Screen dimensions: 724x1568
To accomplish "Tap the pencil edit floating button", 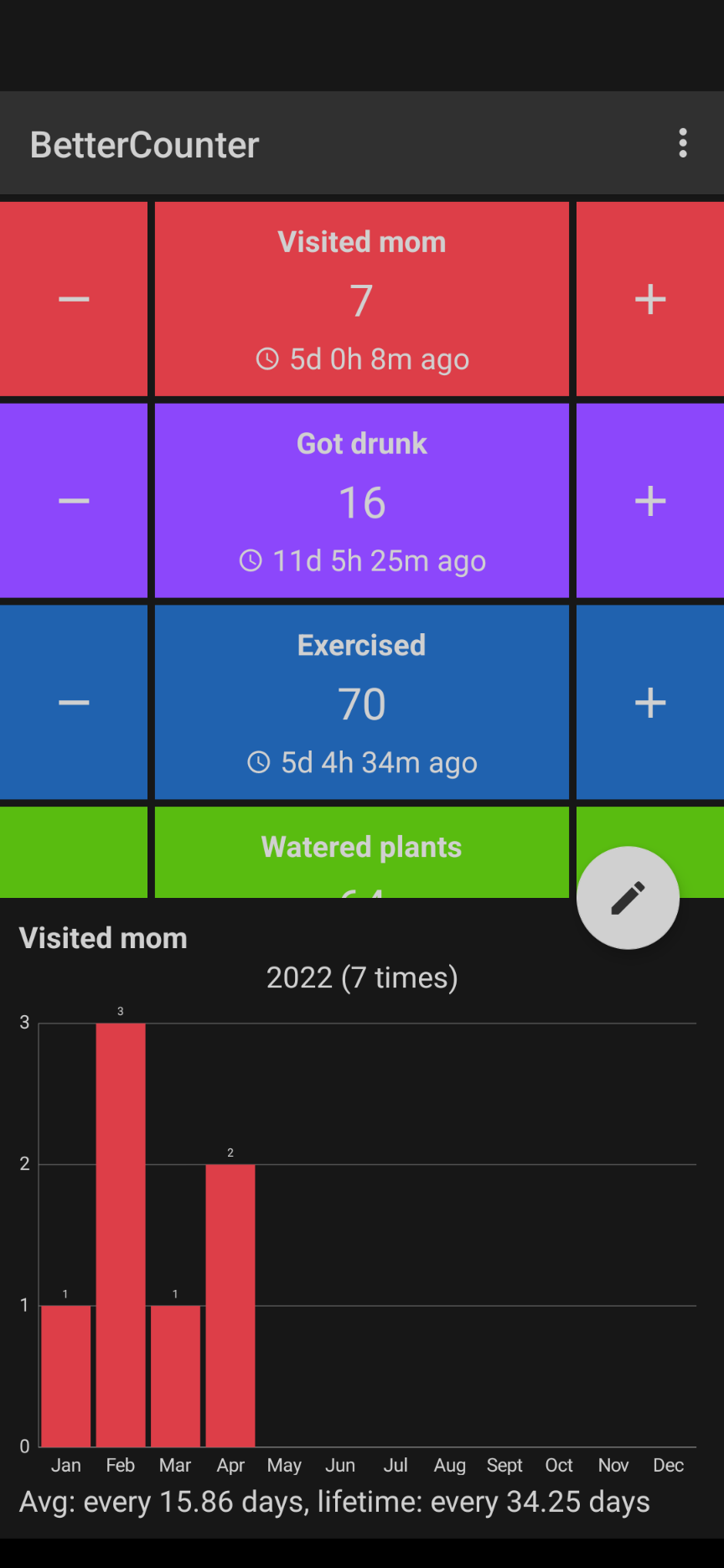I will (628, 898).
